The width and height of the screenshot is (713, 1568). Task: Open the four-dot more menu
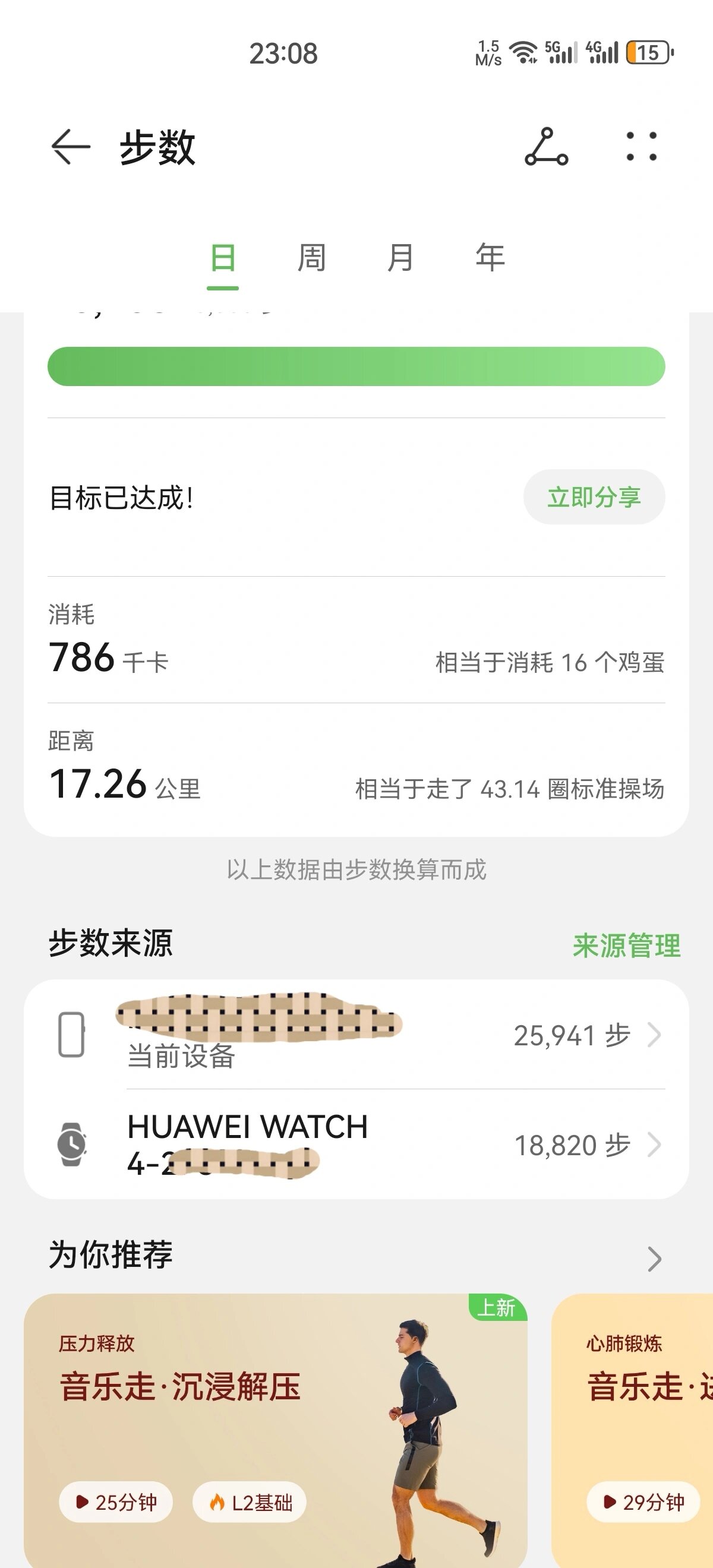[x=641, y=147]
